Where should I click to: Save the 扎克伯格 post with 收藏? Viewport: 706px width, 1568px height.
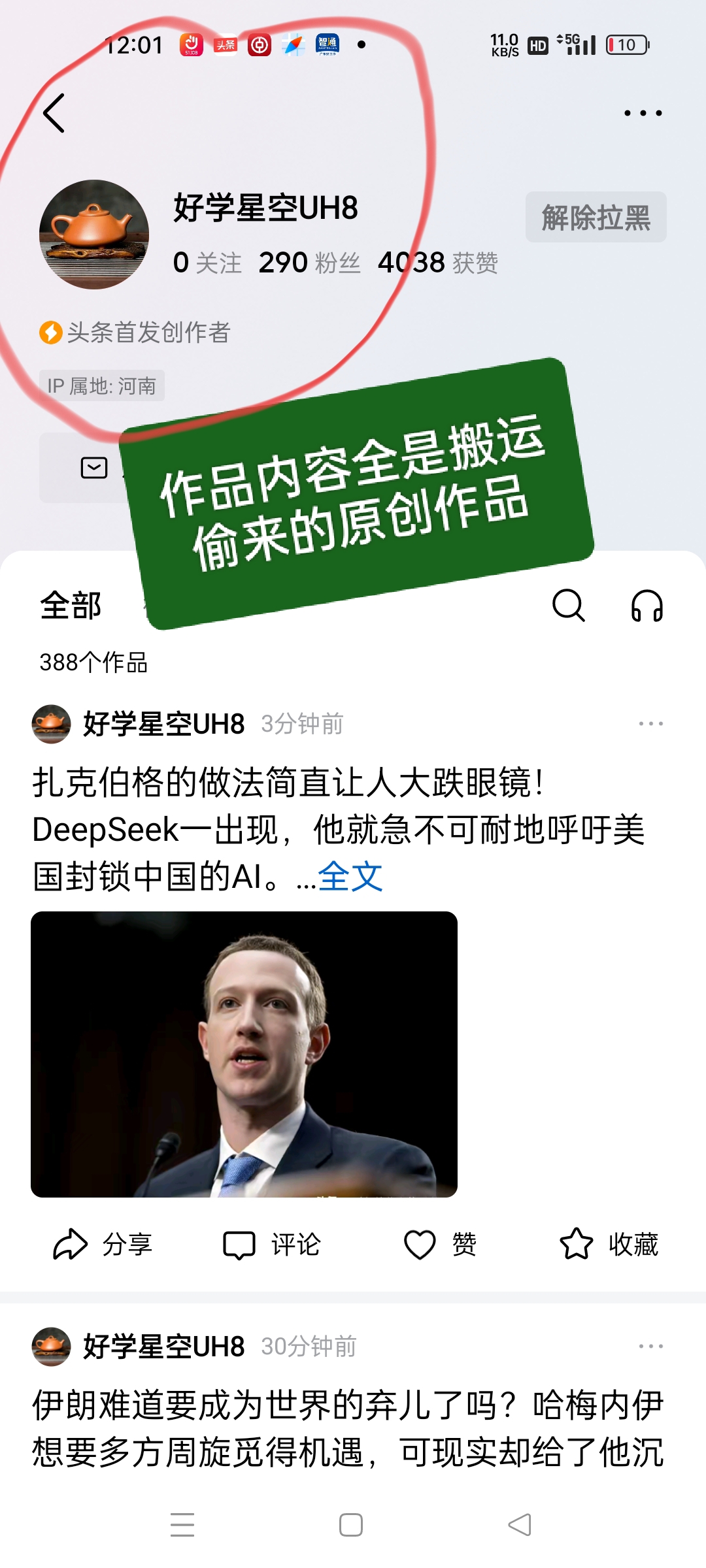tap(609, 1245)
